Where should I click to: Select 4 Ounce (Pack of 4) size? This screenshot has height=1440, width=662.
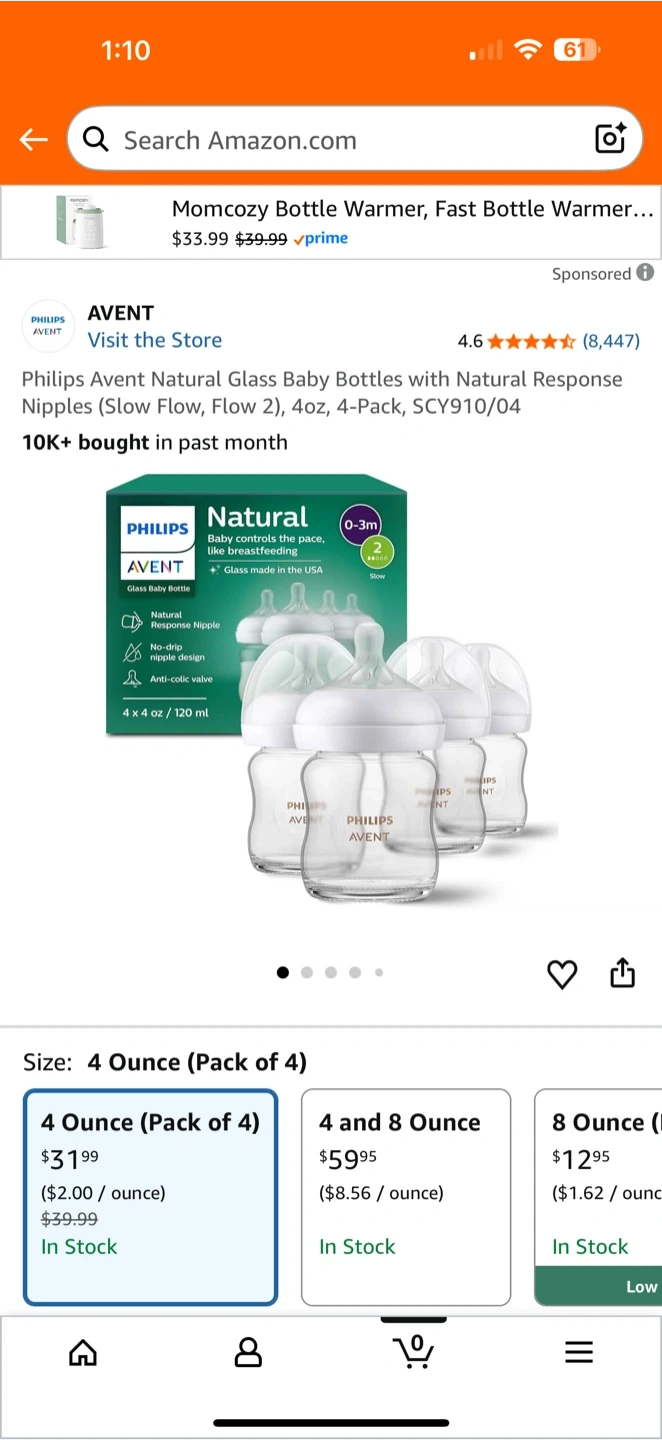point(150,1196)
